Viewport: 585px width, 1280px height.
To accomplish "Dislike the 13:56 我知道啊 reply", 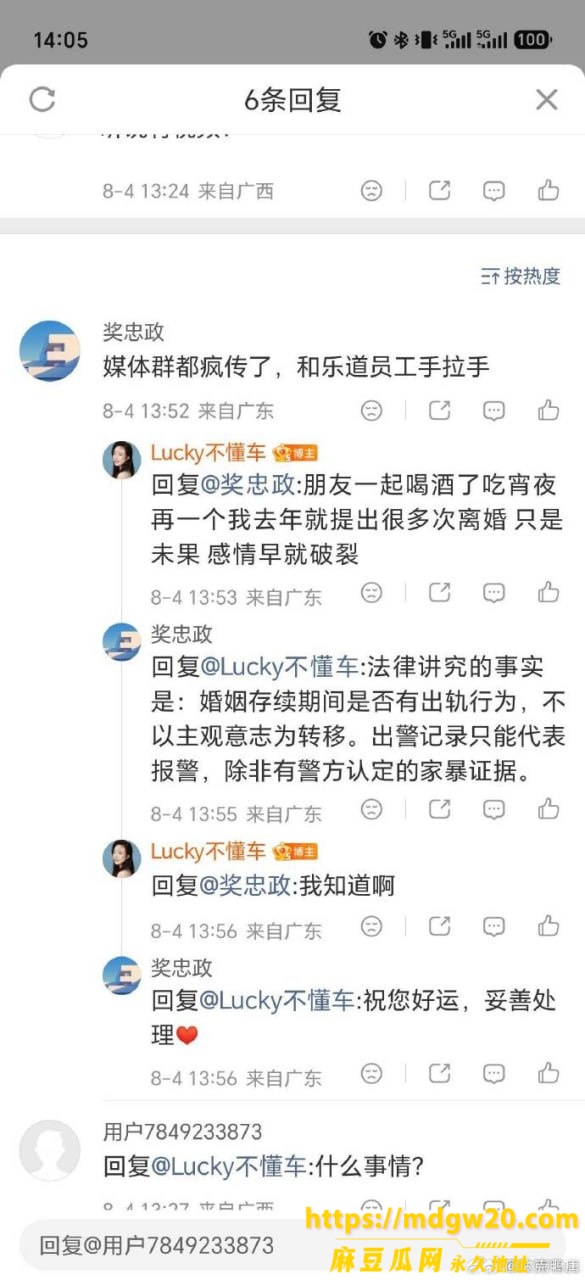I will pos(372,927).
